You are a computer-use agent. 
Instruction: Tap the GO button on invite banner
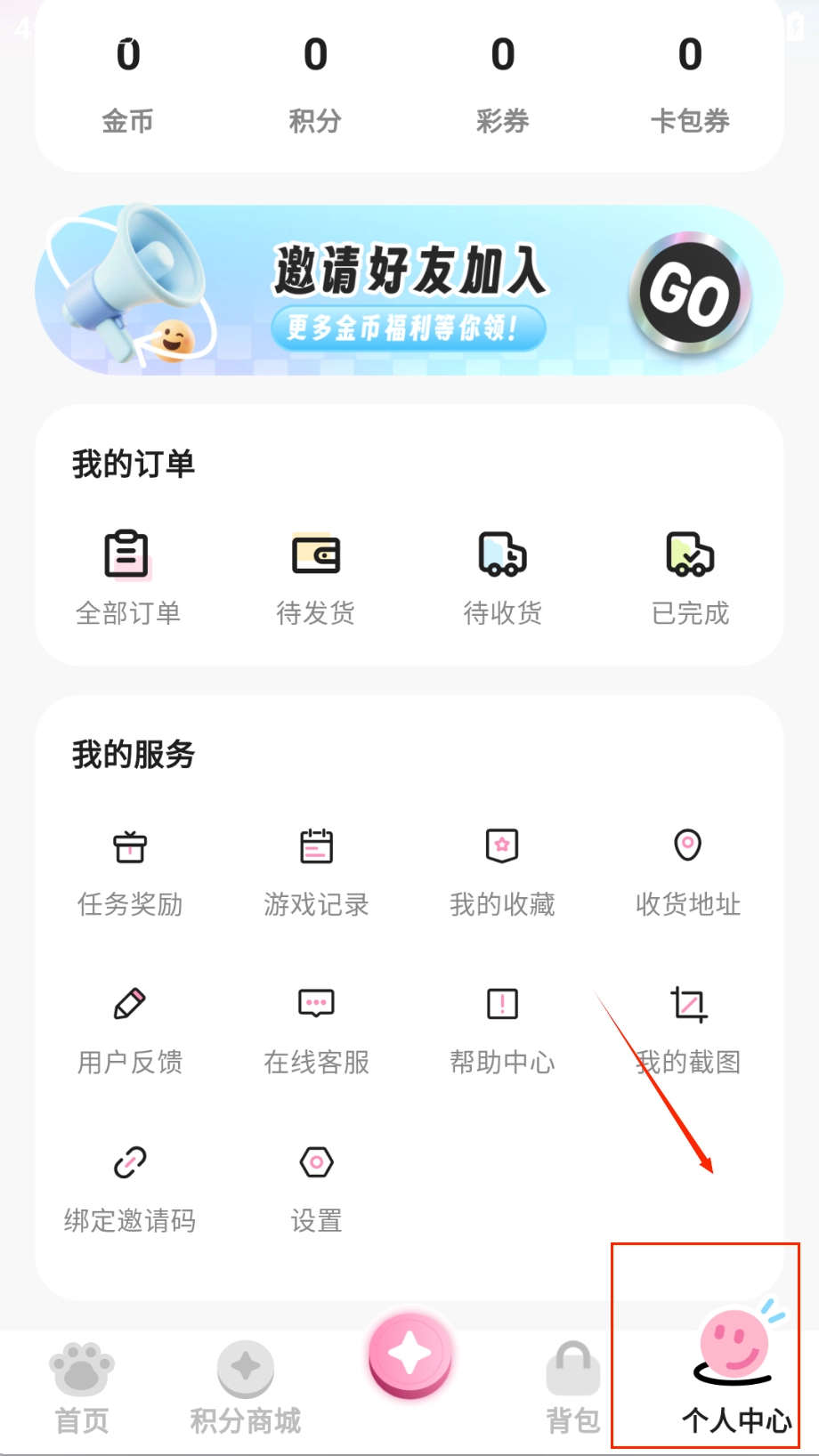690,292
